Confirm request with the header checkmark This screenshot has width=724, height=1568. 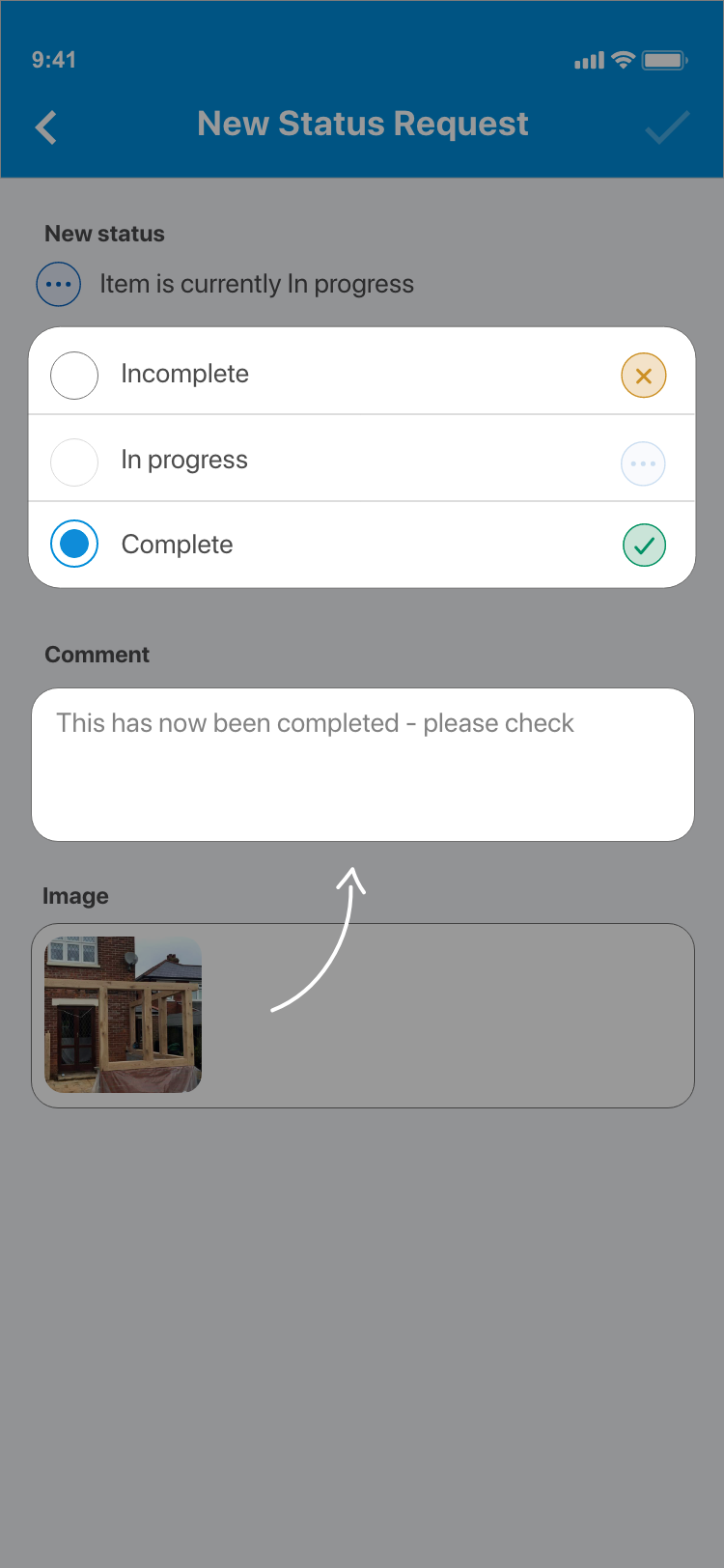[x=667, y=127]
